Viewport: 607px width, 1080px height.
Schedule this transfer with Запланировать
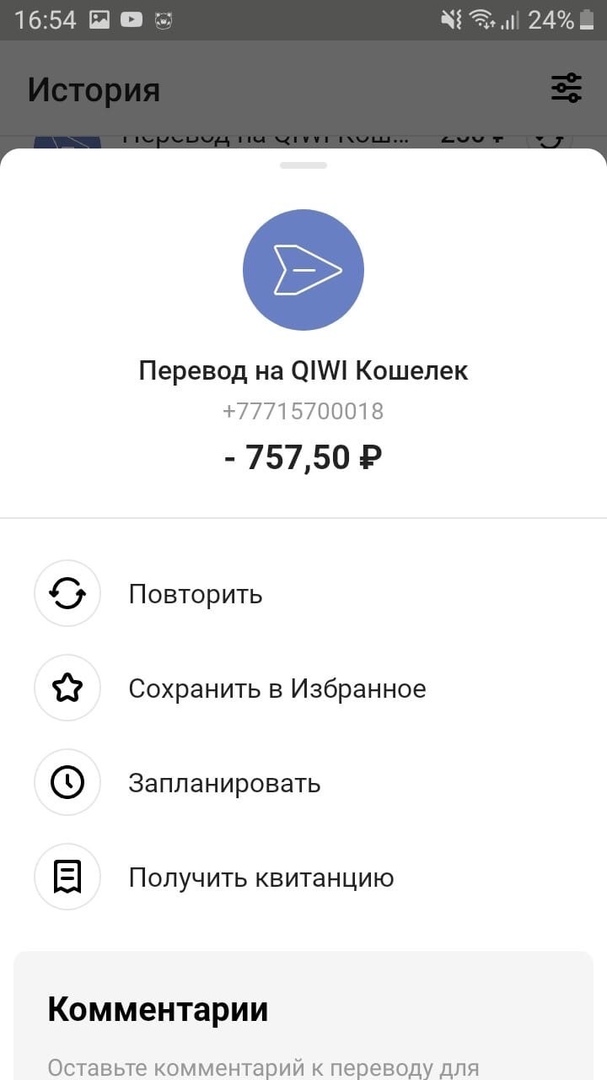(224, 783)
